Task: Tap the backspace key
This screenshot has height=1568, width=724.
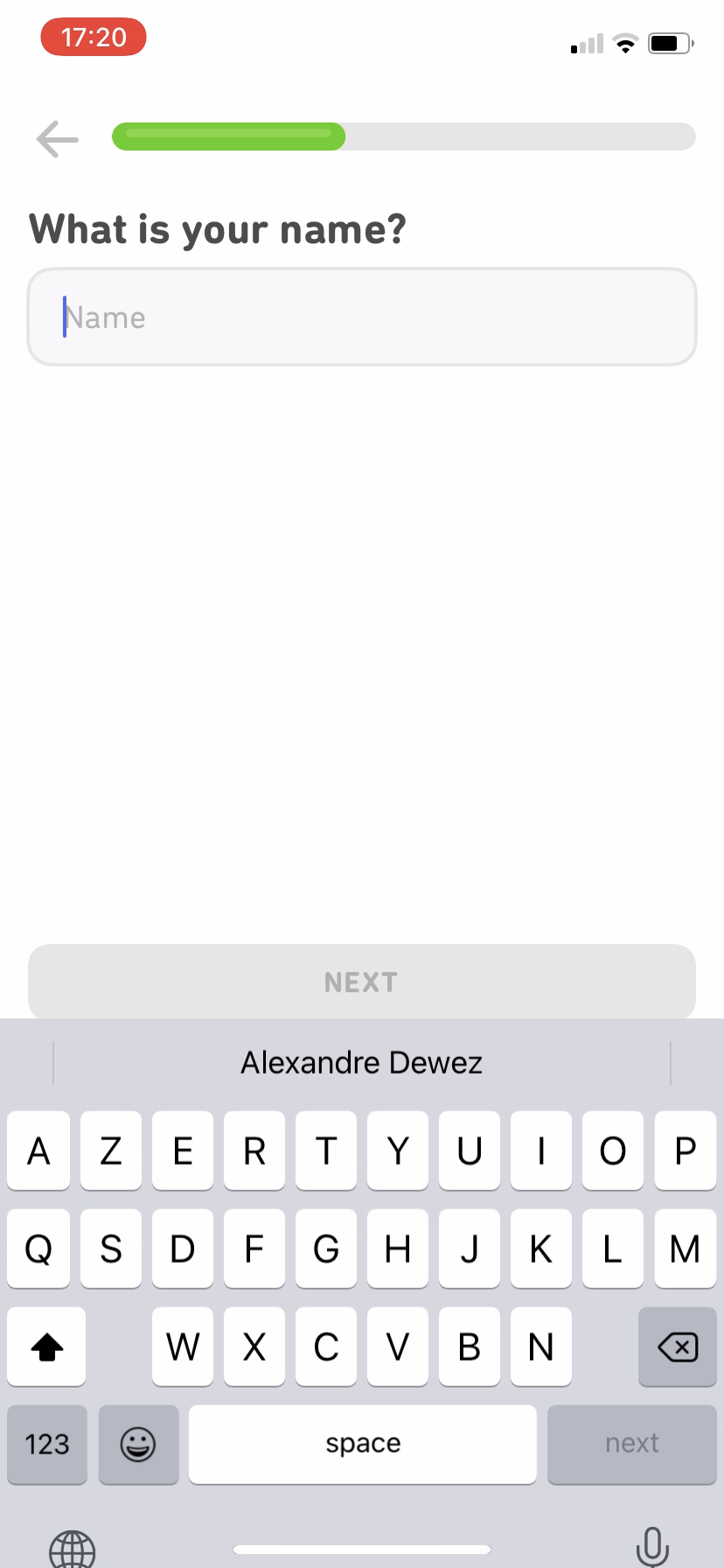Action: 677,1347
